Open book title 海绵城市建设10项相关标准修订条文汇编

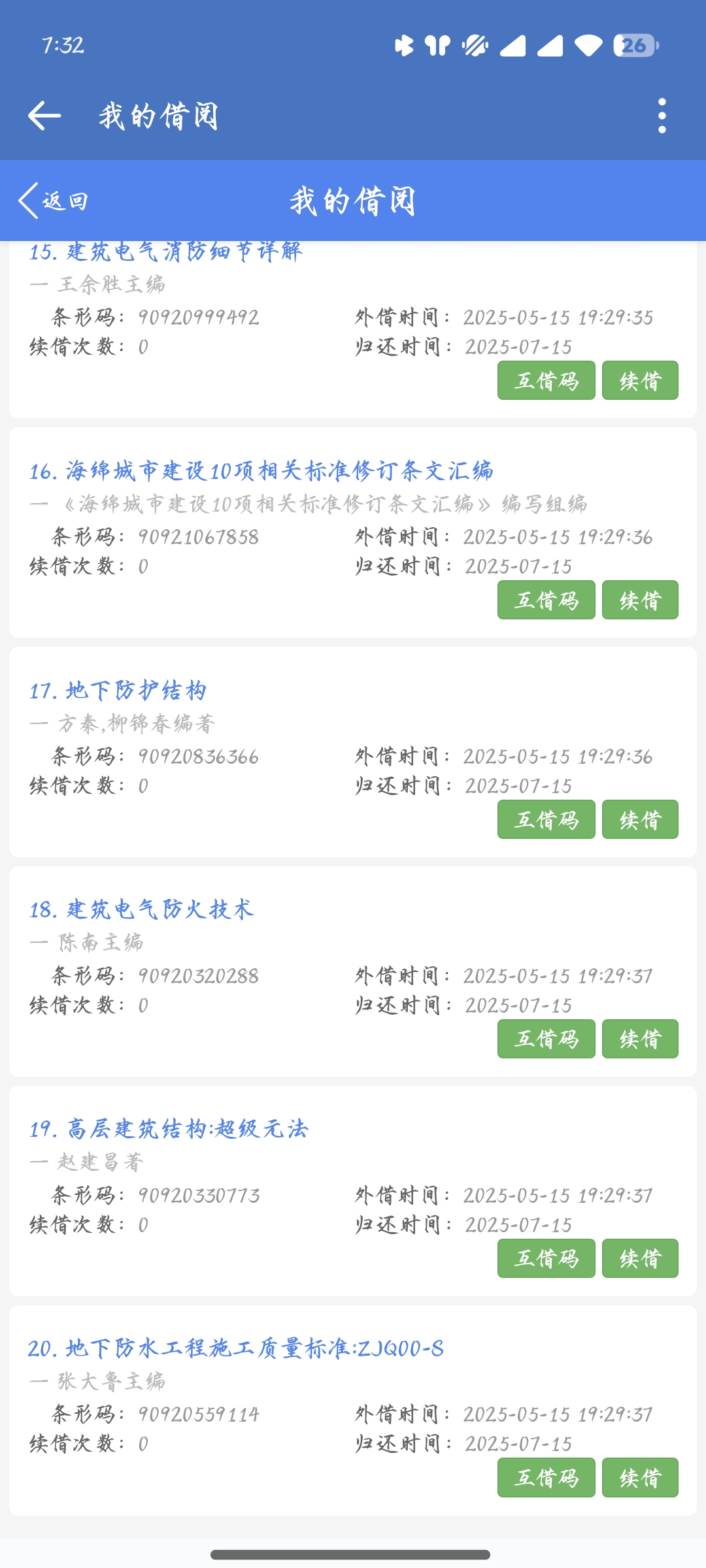coord(261,471)
